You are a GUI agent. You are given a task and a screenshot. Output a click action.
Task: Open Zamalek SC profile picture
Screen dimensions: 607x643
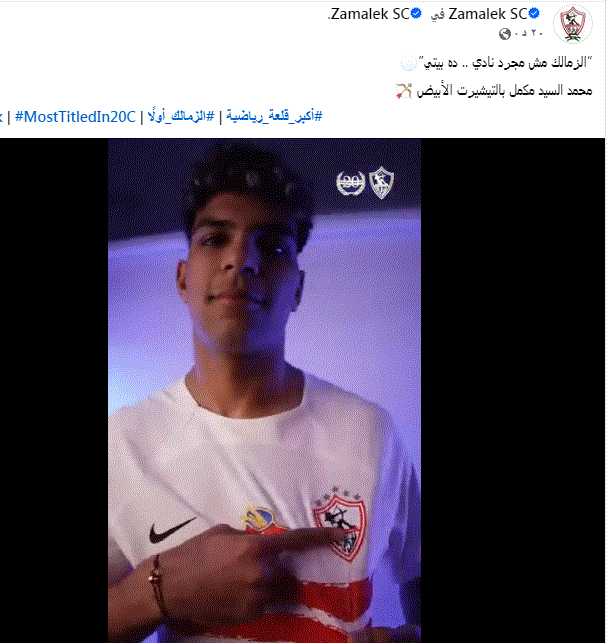574,23
